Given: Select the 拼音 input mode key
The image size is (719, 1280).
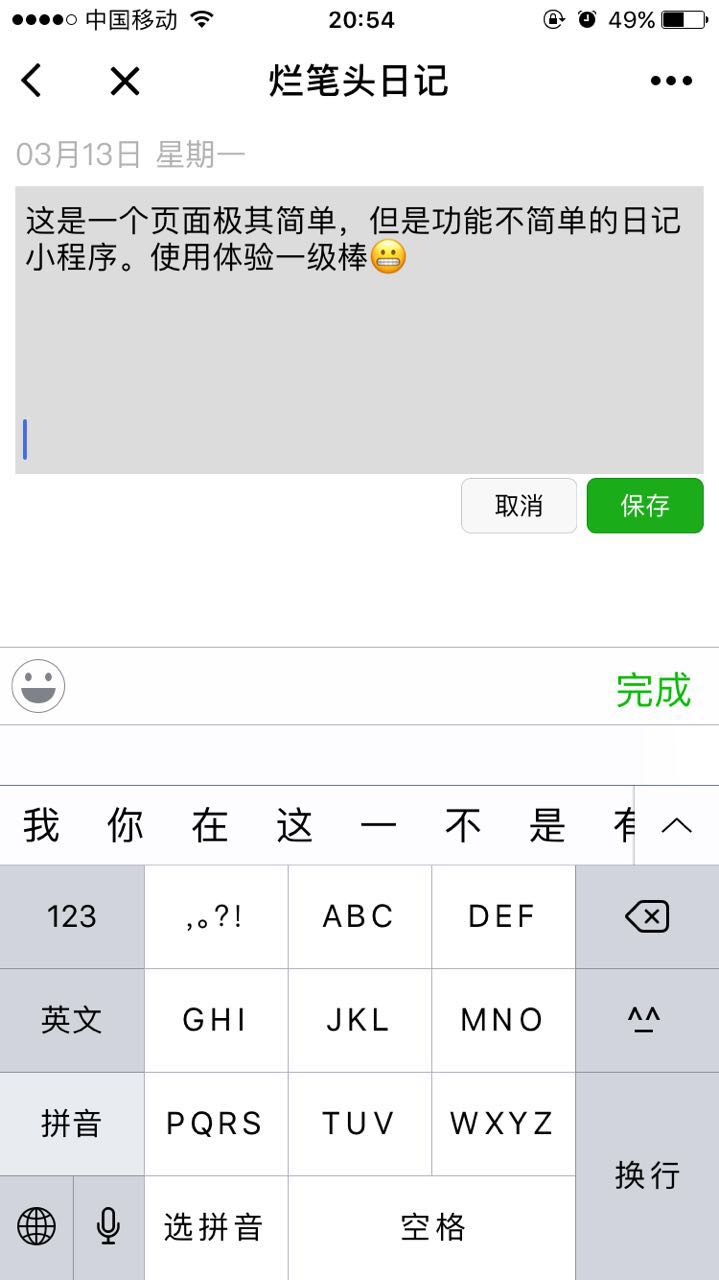Looking at the screenshot, I should pos(72,1124).
